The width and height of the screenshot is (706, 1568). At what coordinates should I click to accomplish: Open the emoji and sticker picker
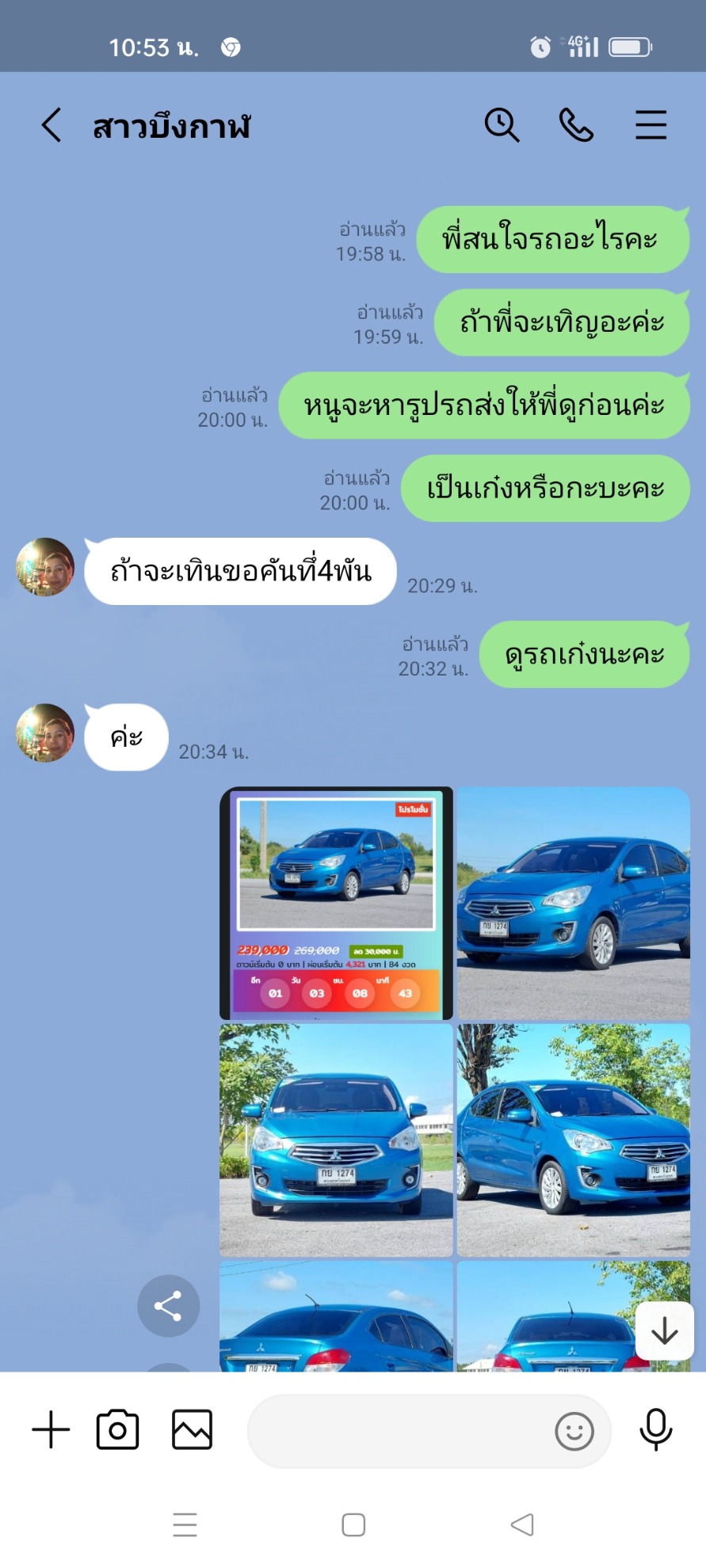[x=574, y=1431]
